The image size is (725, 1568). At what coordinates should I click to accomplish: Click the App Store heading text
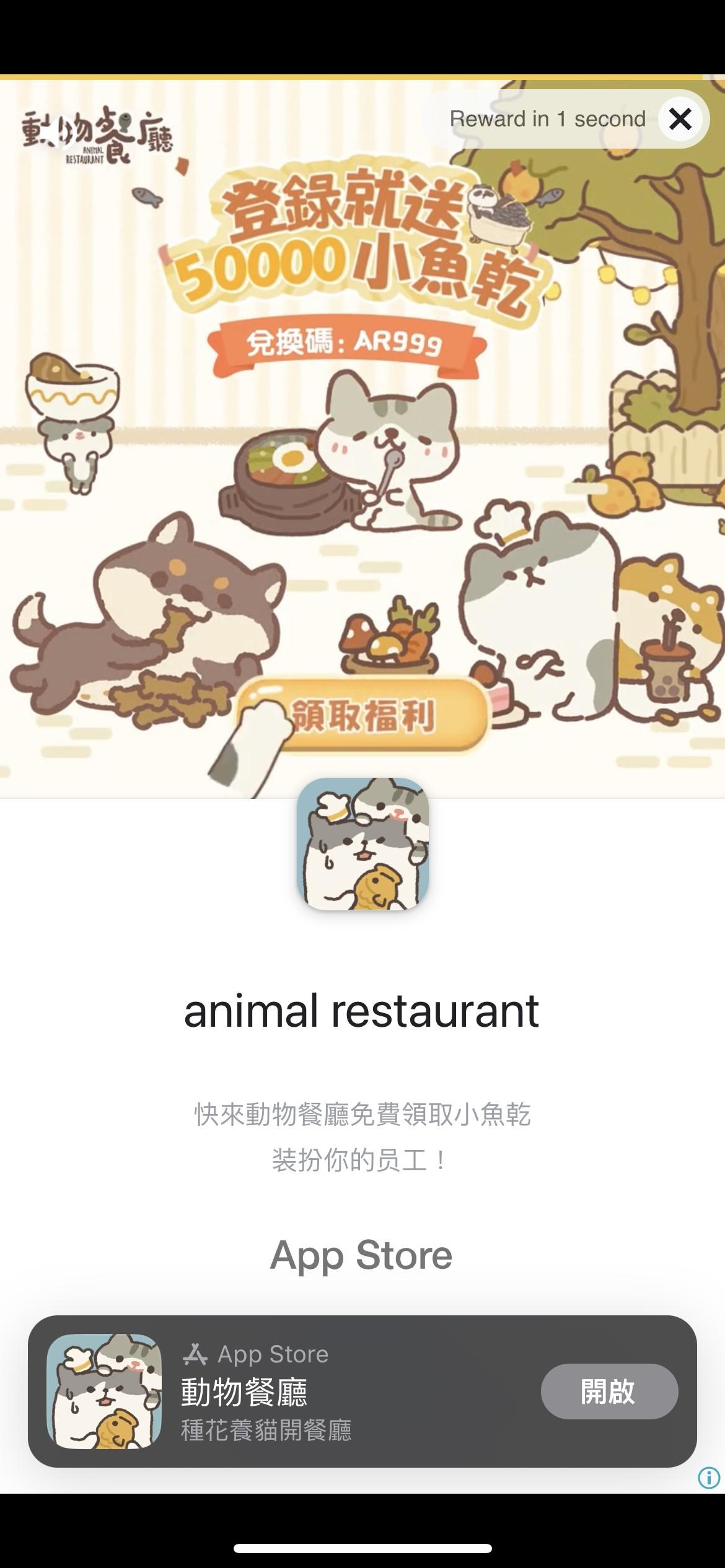tap(362, 1255)
